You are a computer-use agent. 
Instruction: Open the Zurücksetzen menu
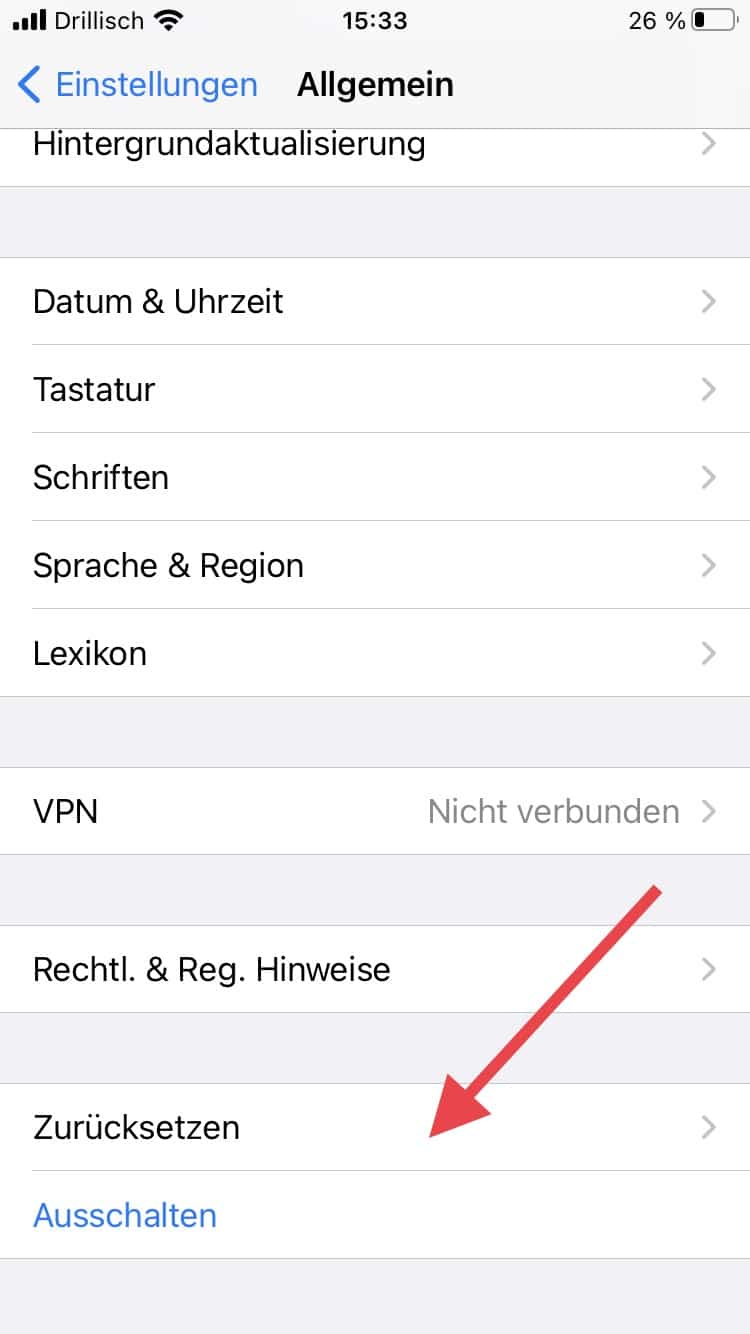click(x=375, y=1127)
